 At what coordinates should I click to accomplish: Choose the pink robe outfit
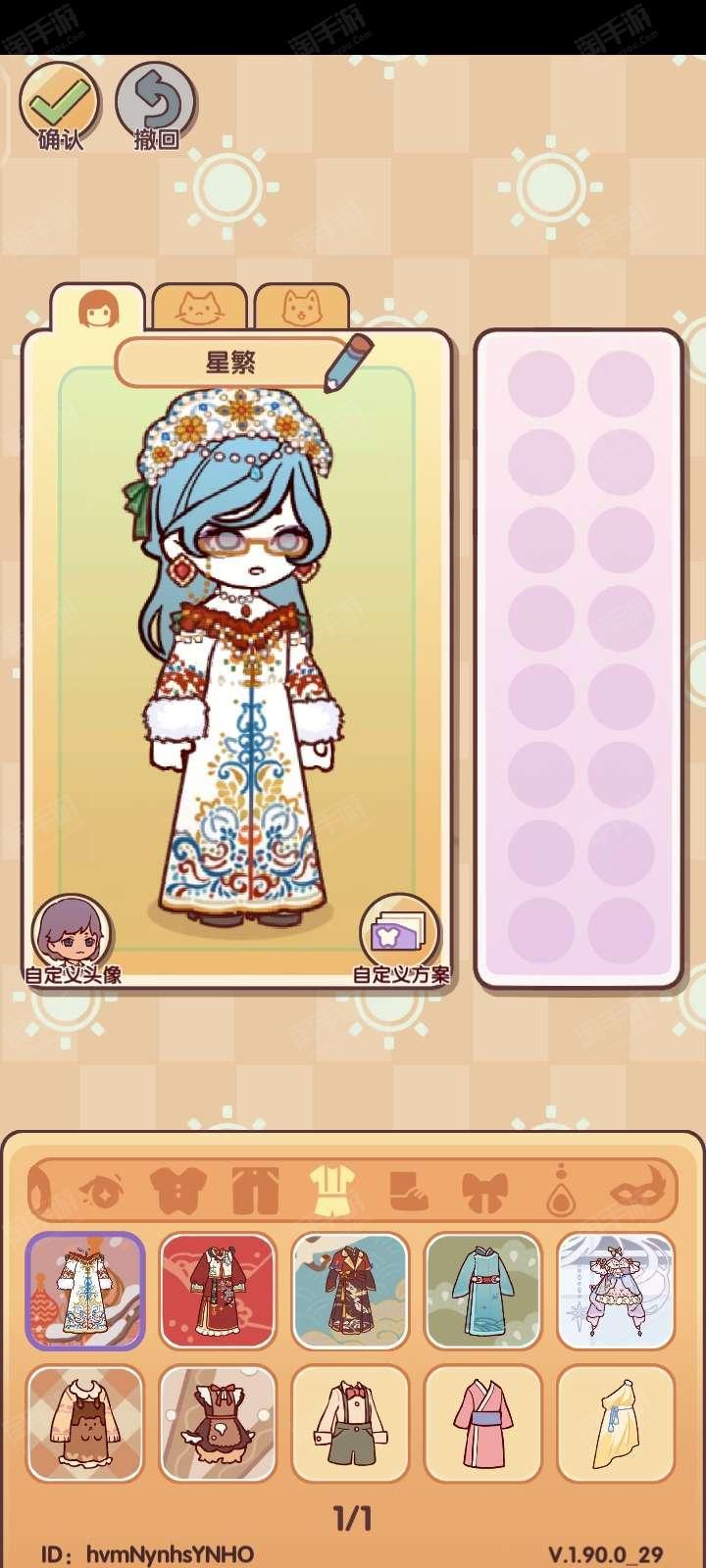(x=482, y=1423)
